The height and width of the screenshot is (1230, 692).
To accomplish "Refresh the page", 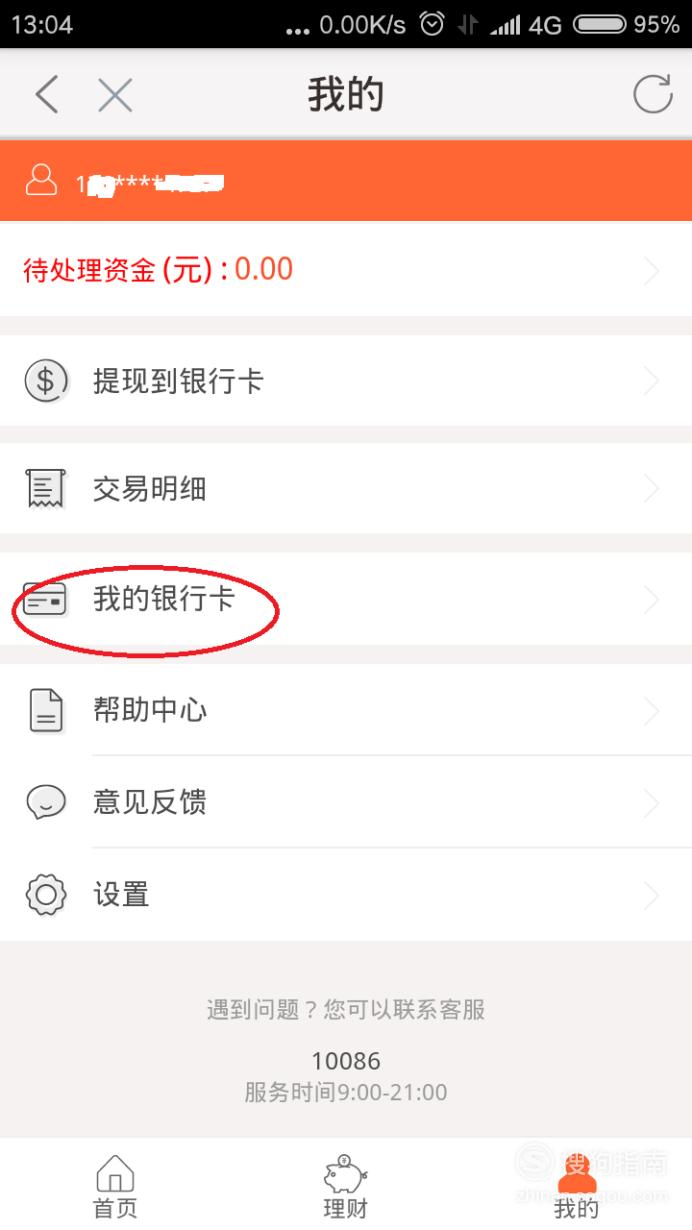I will 653,95.
